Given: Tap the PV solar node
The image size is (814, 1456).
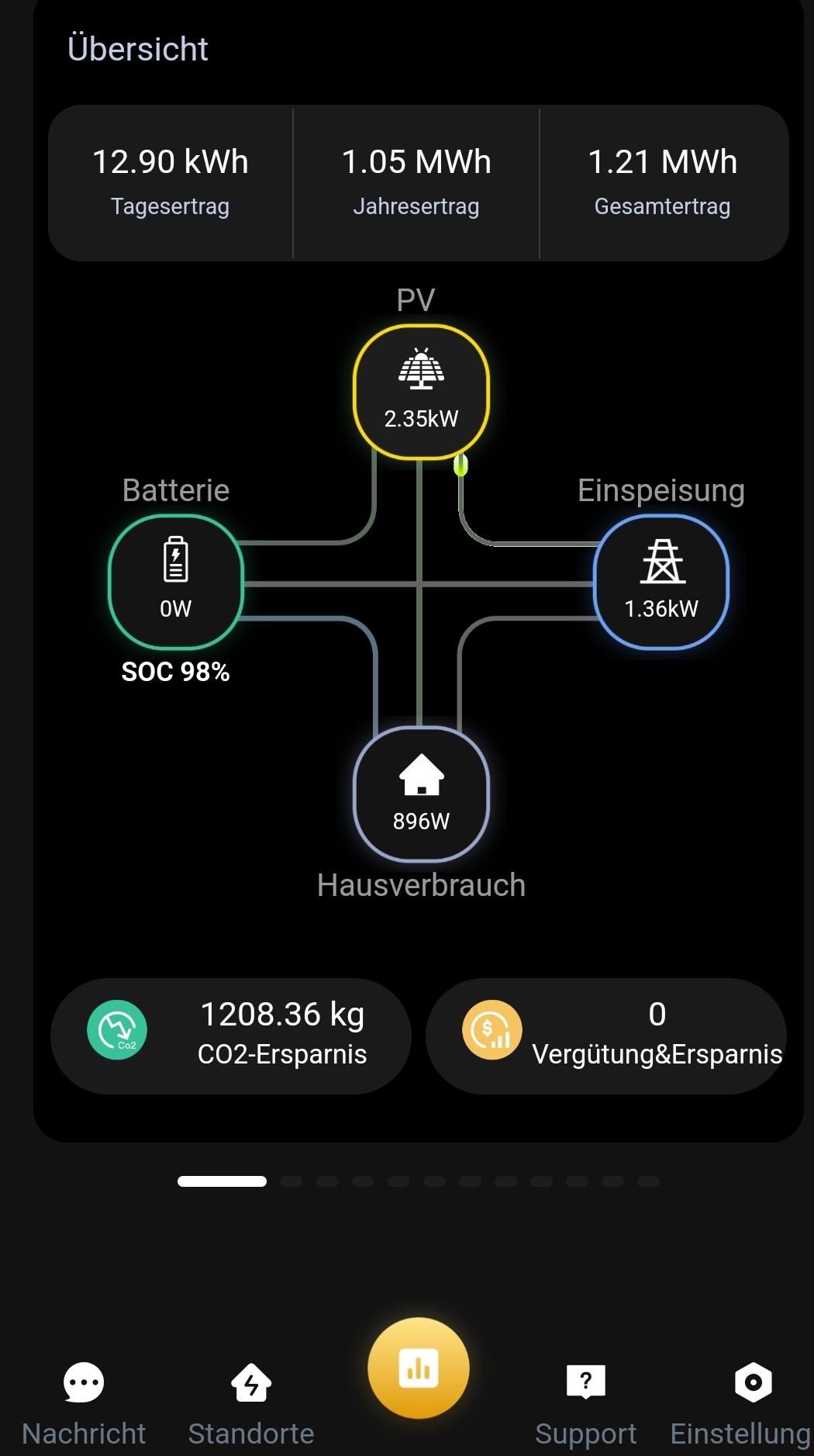Looking at the screenshot, I should pyautogui.click(x=421, y=393).
